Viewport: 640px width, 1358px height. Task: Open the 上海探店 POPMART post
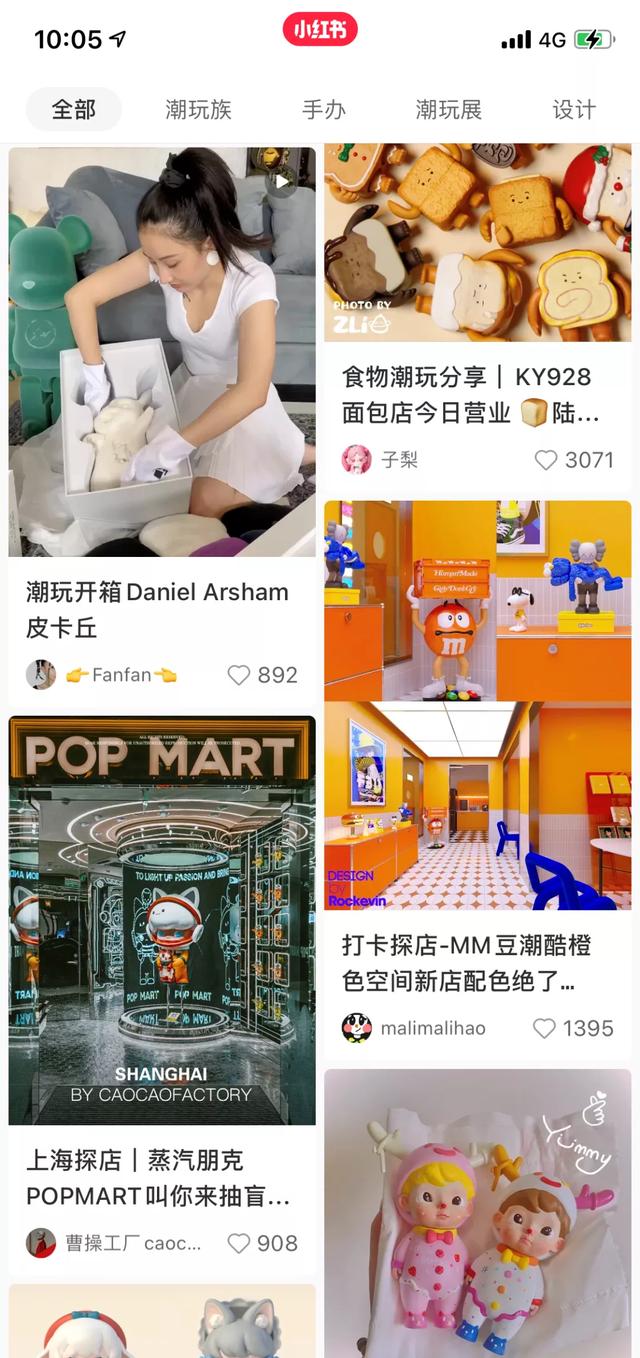(x=162, y=920)
